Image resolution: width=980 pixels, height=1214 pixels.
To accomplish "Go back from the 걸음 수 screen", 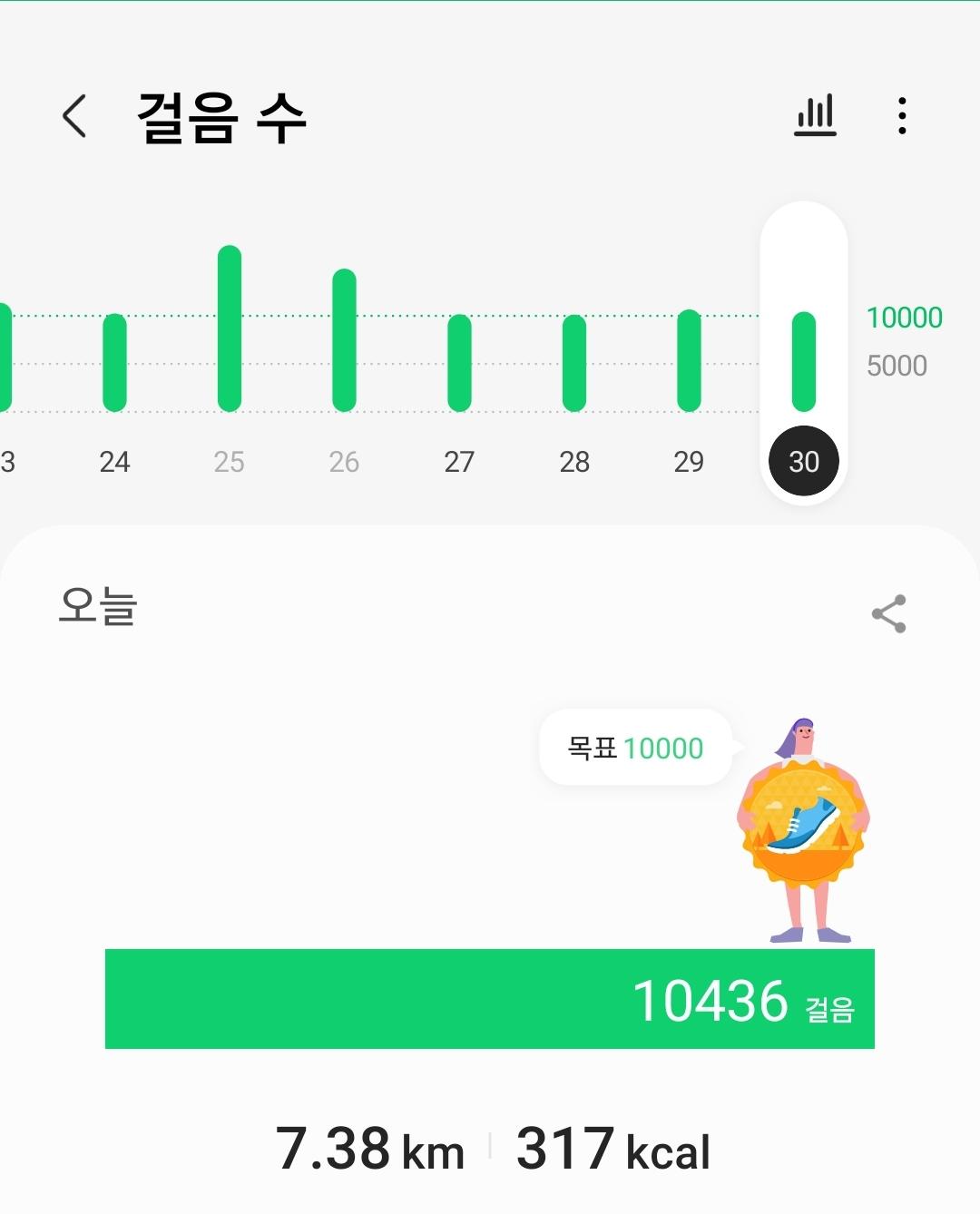I will pos(74,116).
